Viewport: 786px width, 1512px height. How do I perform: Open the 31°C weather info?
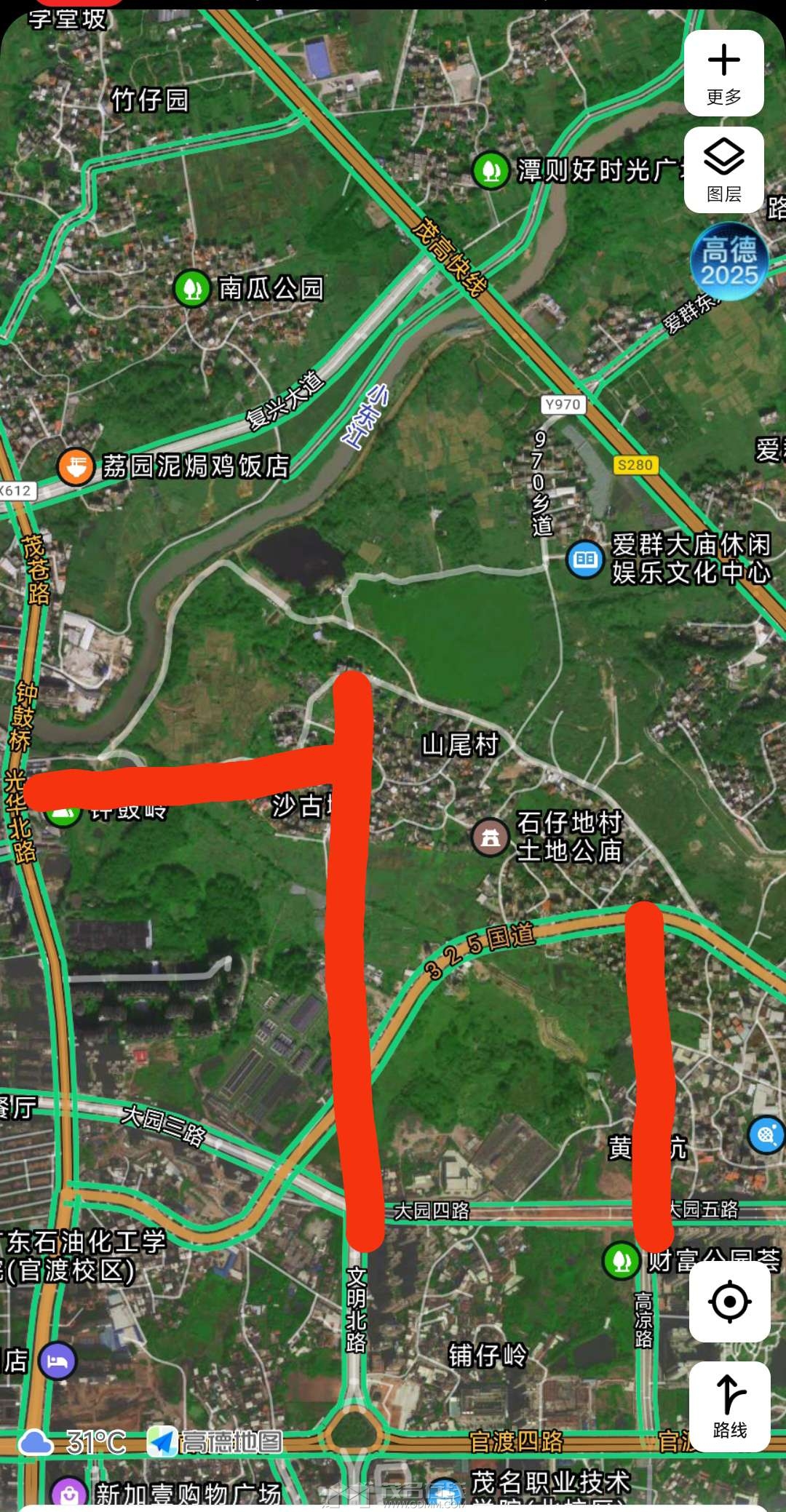pos(73,1441)
